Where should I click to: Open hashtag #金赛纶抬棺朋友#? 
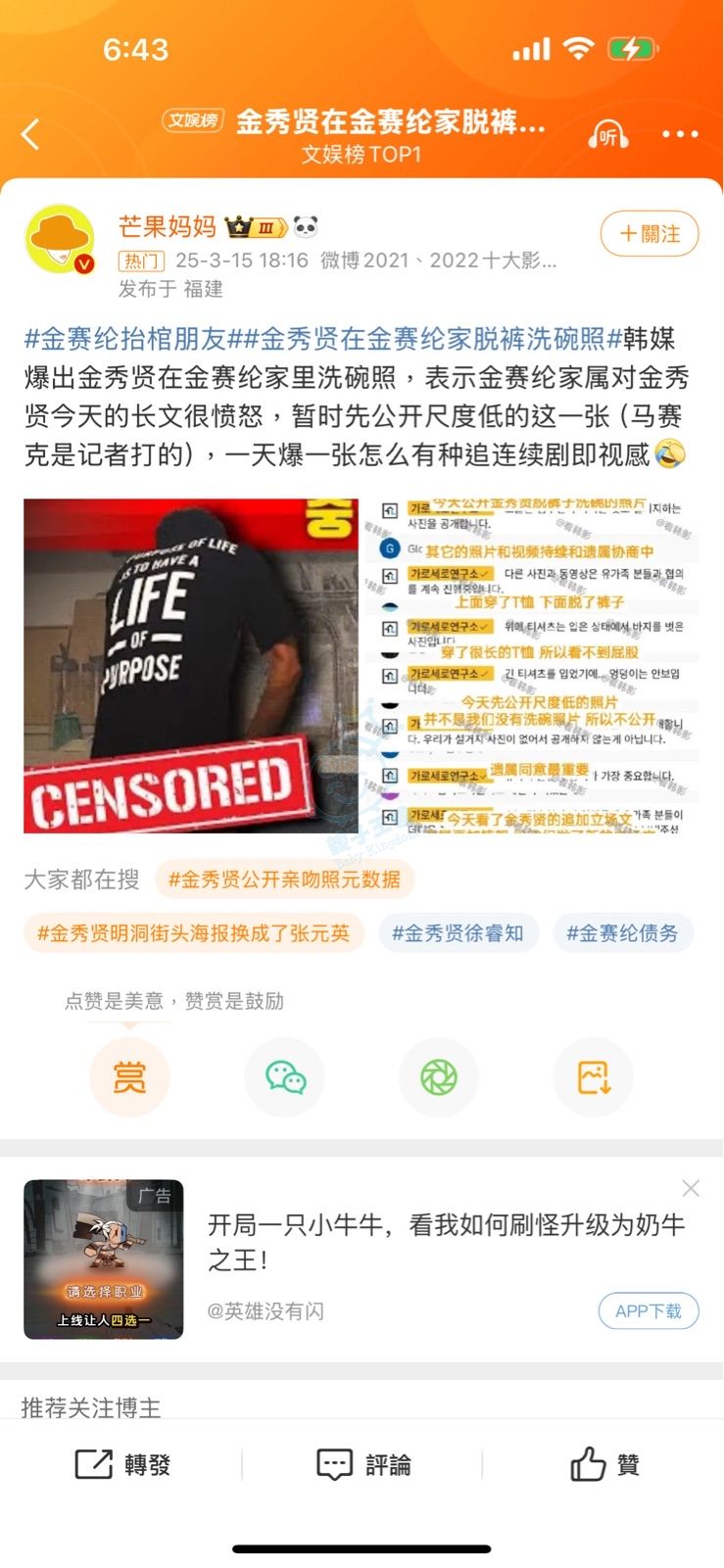(x=125, y=340)
